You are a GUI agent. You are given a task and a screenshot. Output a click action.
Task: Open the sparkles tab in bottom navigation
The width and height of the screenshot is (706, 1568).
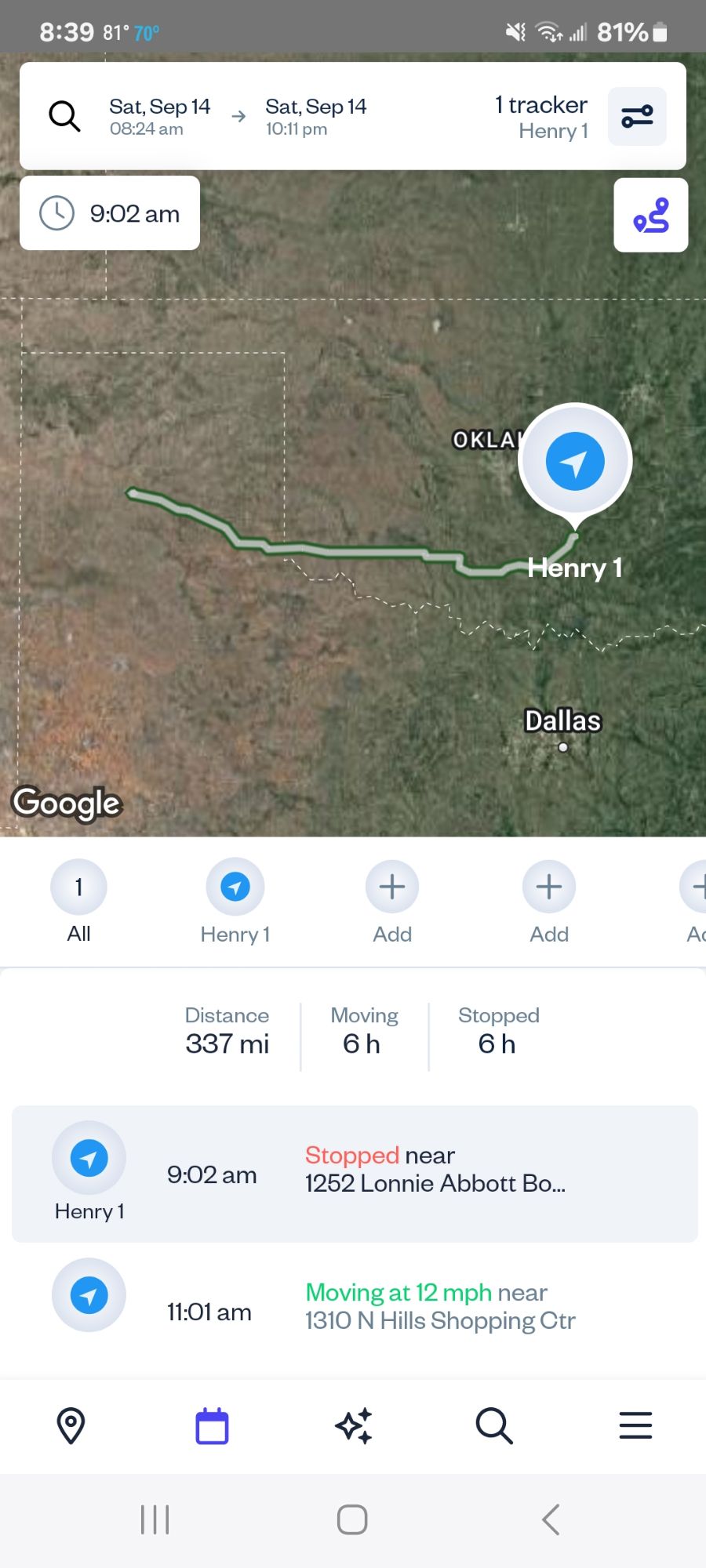[x=353, y=1425]
